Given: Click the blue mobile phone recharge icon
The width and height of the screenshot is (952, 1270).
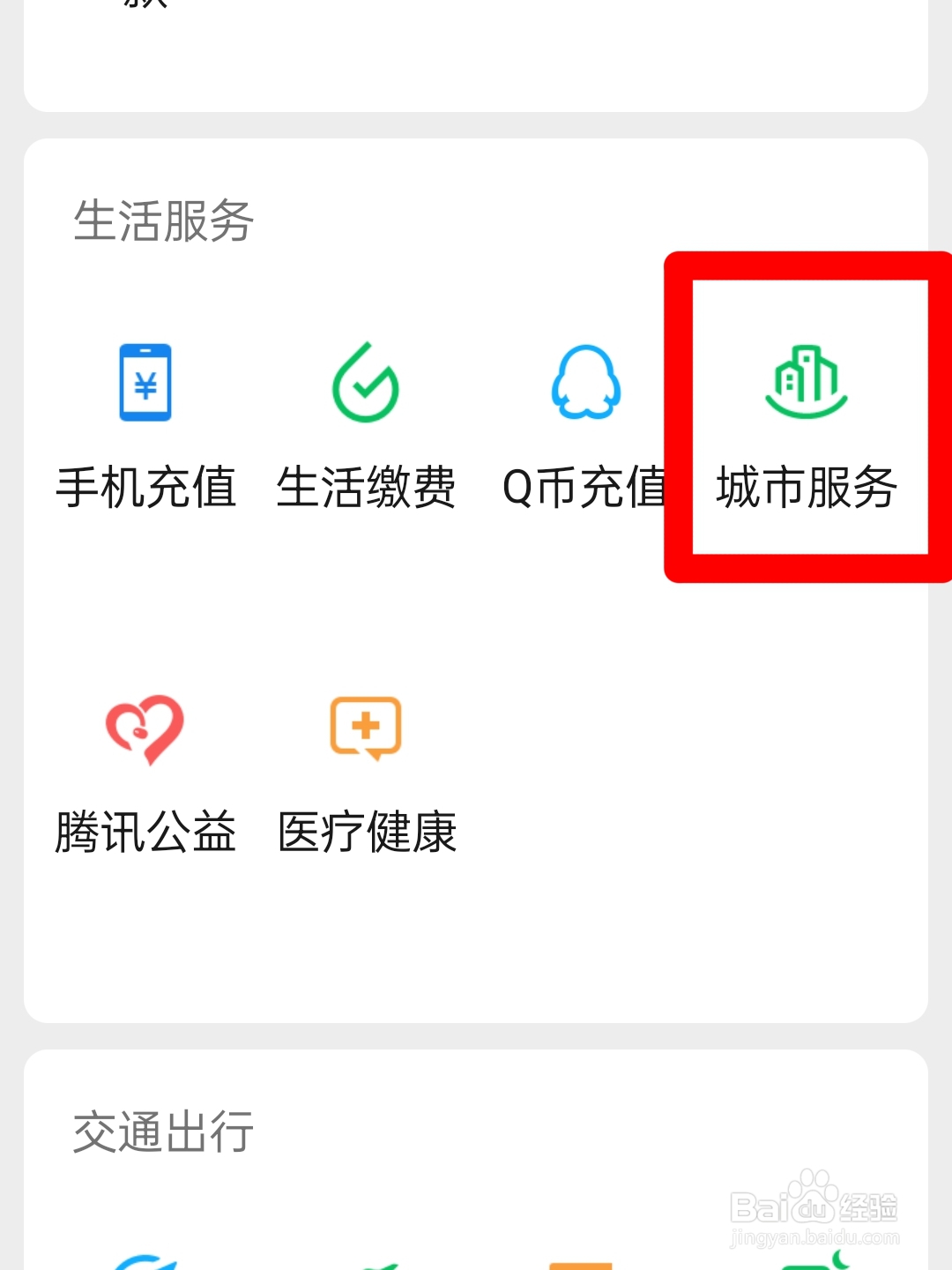Looking at the screenshot, I should pyautogui.click(x=145, y=383).
